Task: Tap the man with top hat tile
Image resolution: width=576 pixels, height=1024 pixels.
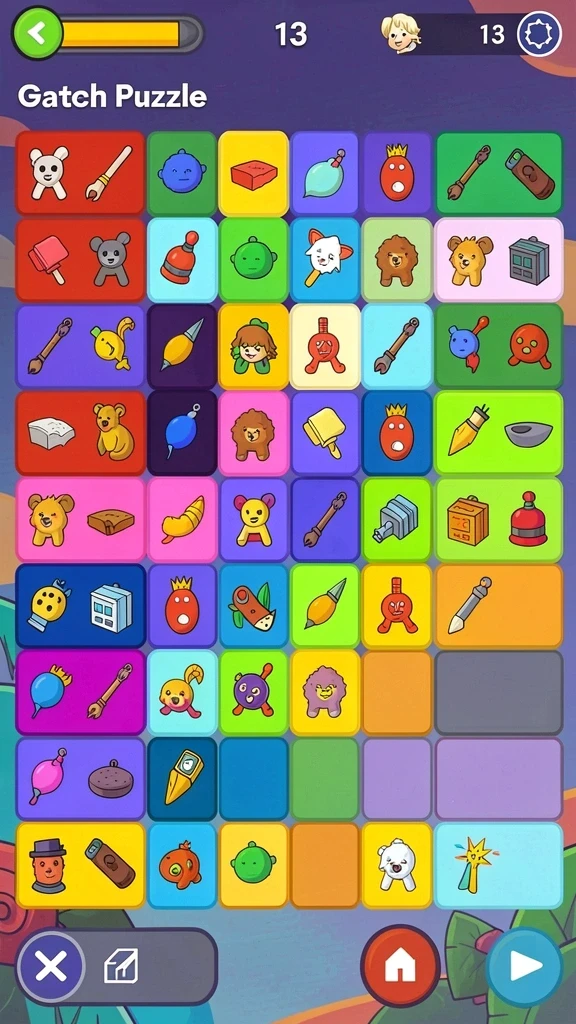Action: 80,865
